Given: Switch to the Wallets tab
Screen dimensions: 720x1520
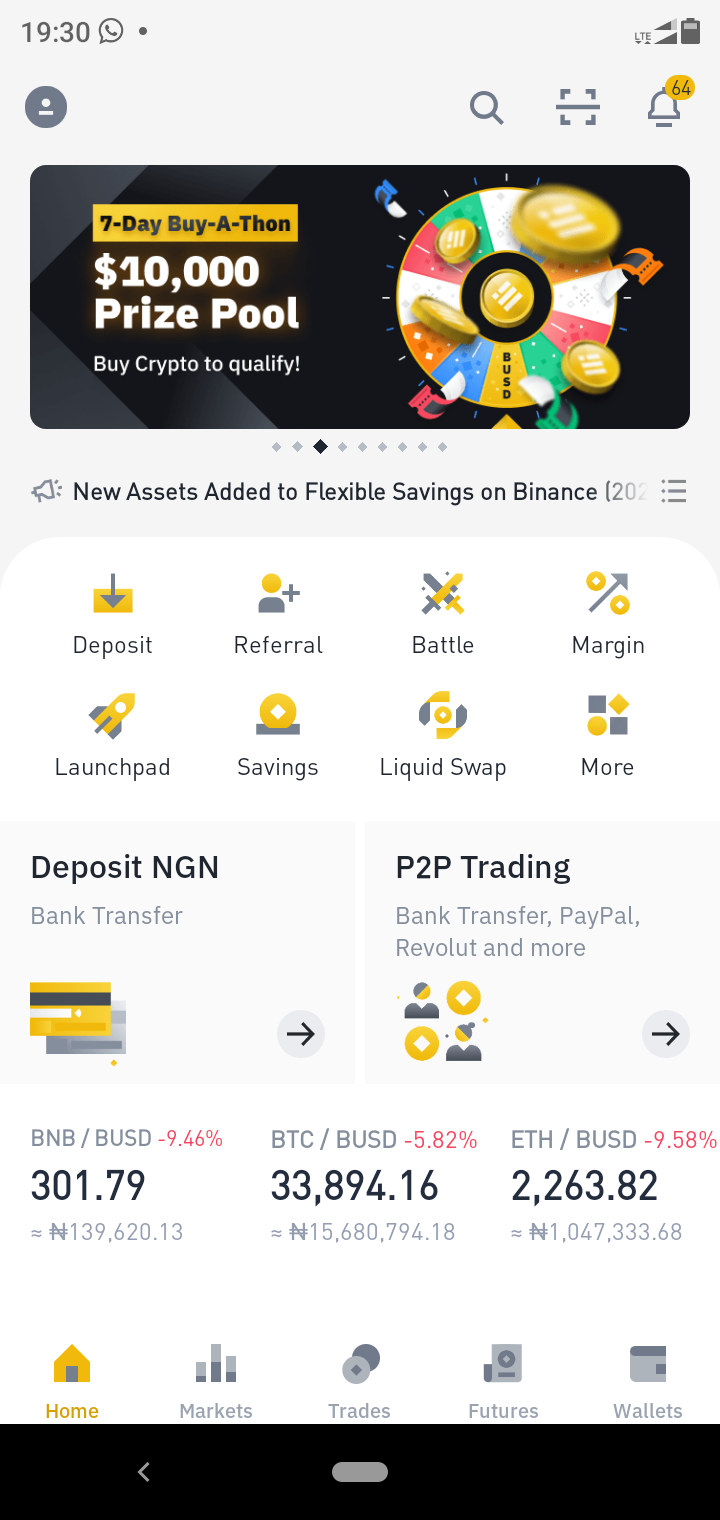Looking at the screenshot, I should tap(648, 1383).
